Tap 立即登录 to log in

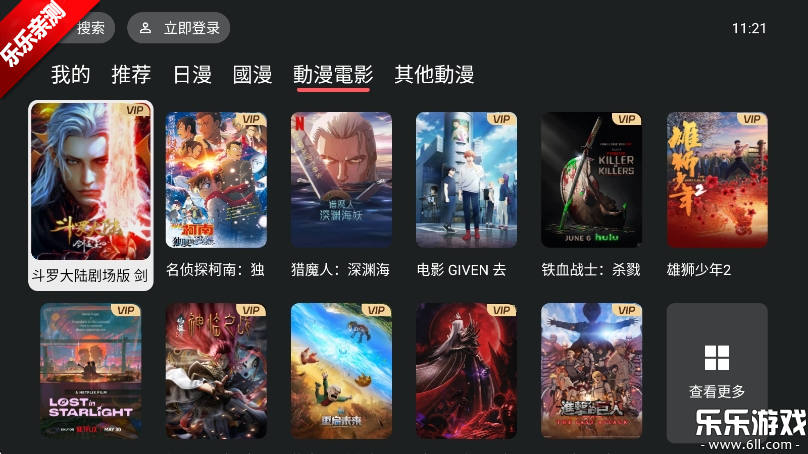pyautogui.click(x=180, y=28)
